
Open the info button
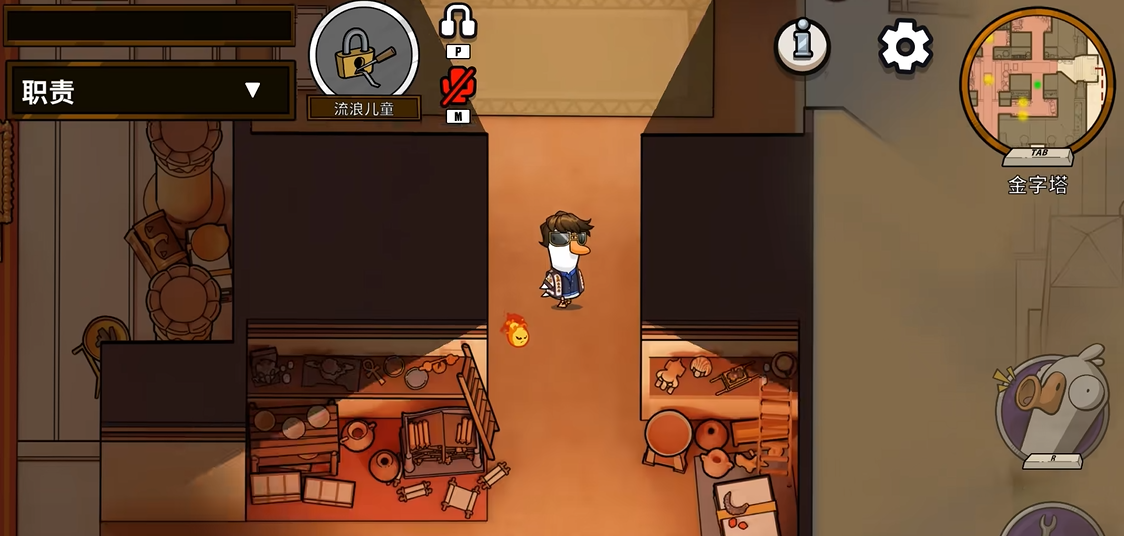(802, 44)
